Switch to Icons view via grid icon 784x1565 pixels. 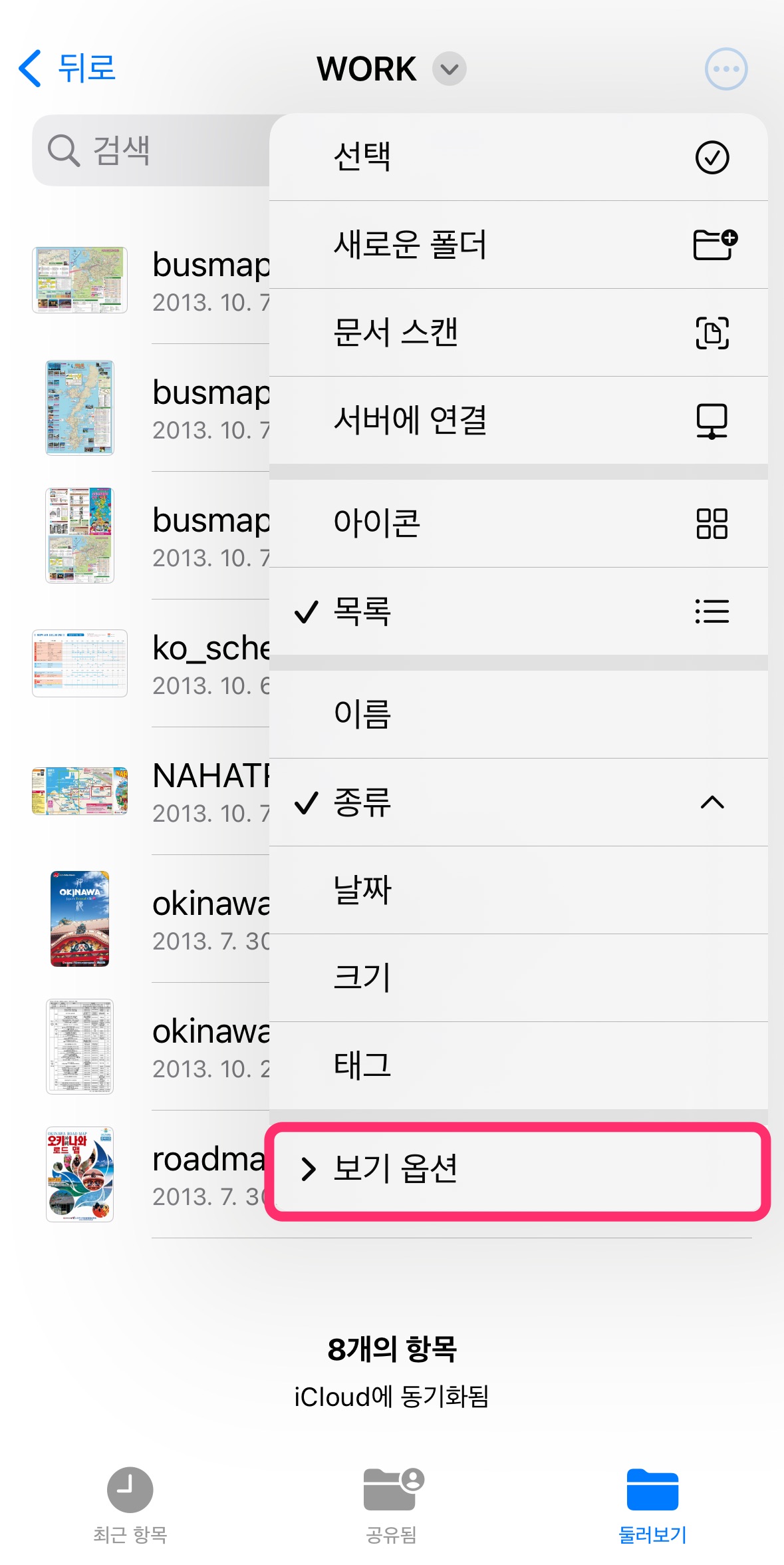pos(714,523)
